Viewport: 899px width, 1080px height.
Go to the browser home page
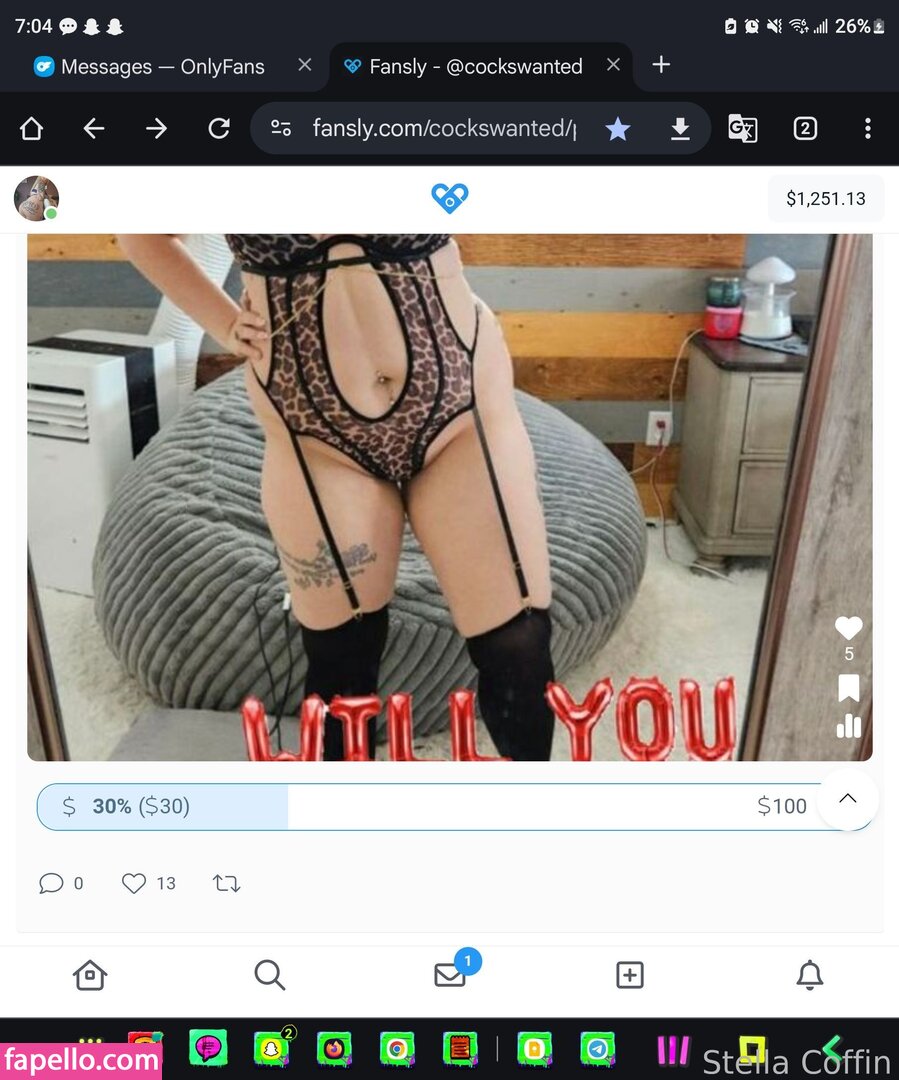click(x=32, y=128)
